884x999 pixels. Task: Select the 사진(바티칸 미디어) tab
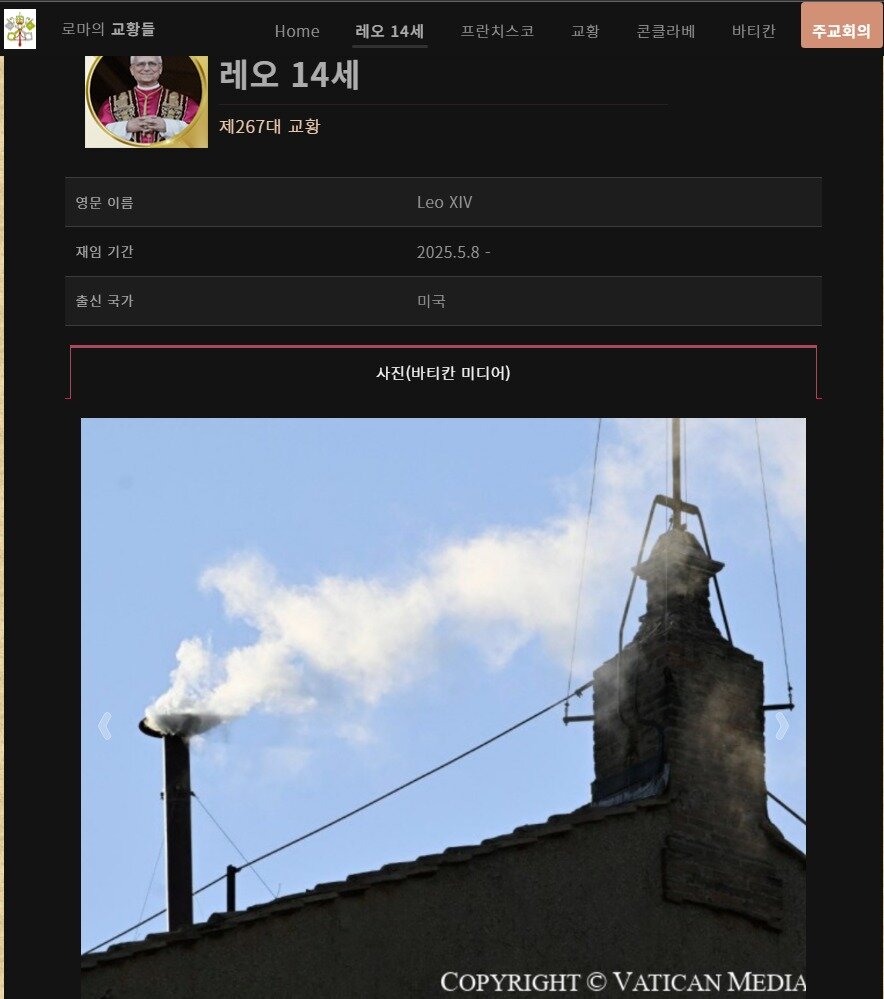coord(443,373)
